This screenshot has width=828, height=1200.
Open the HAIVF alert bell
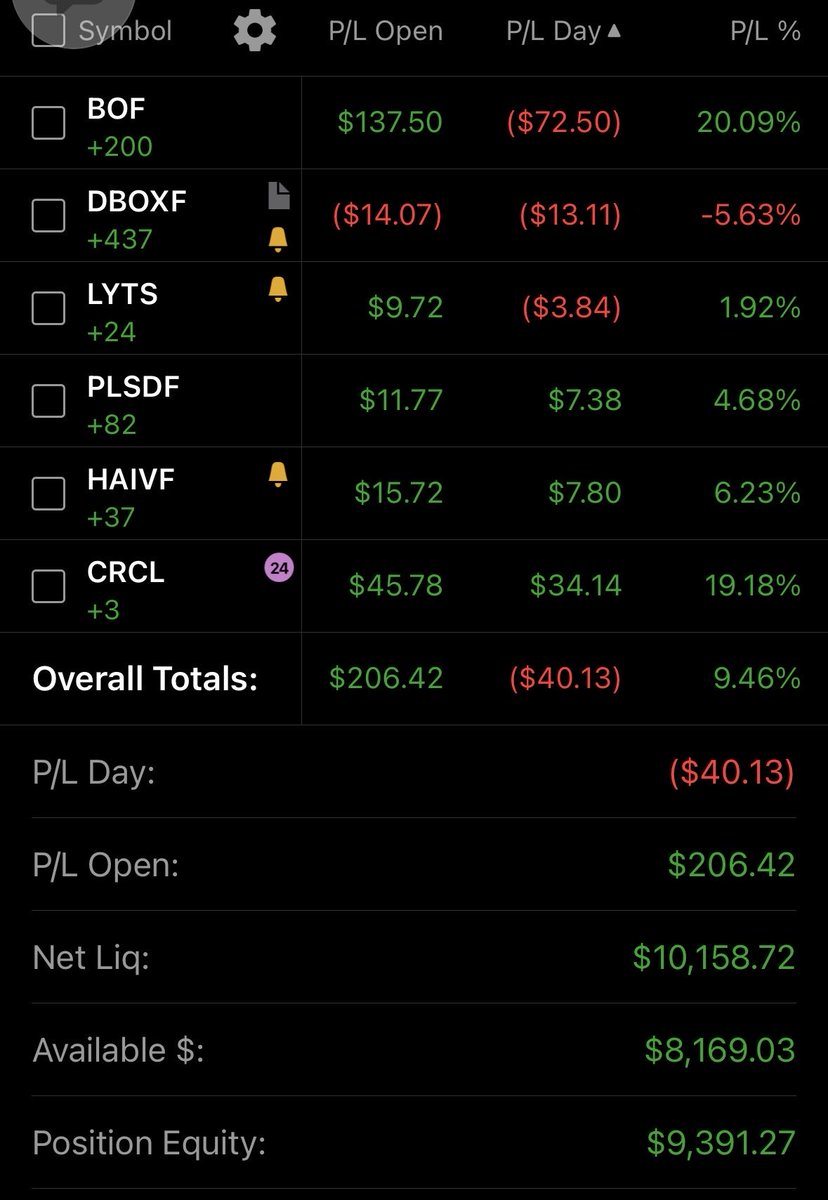coord(278,474)
